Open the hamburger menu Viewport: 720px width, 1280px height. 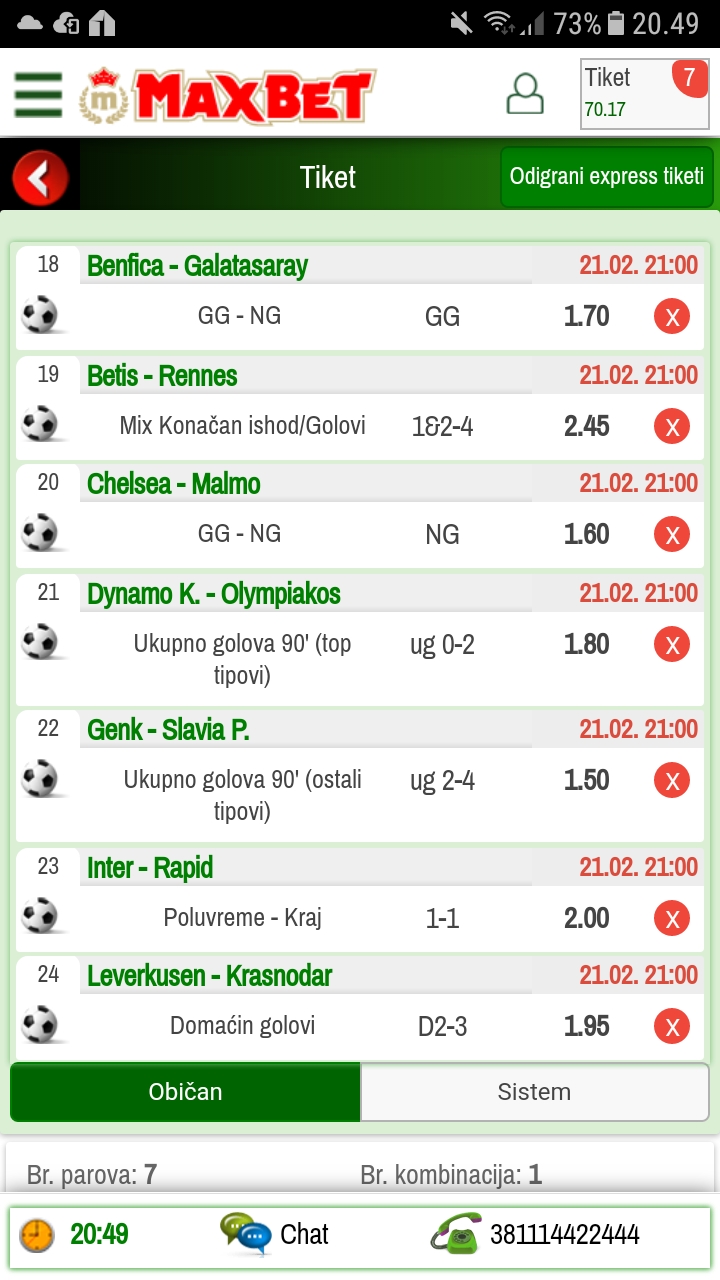38,96
